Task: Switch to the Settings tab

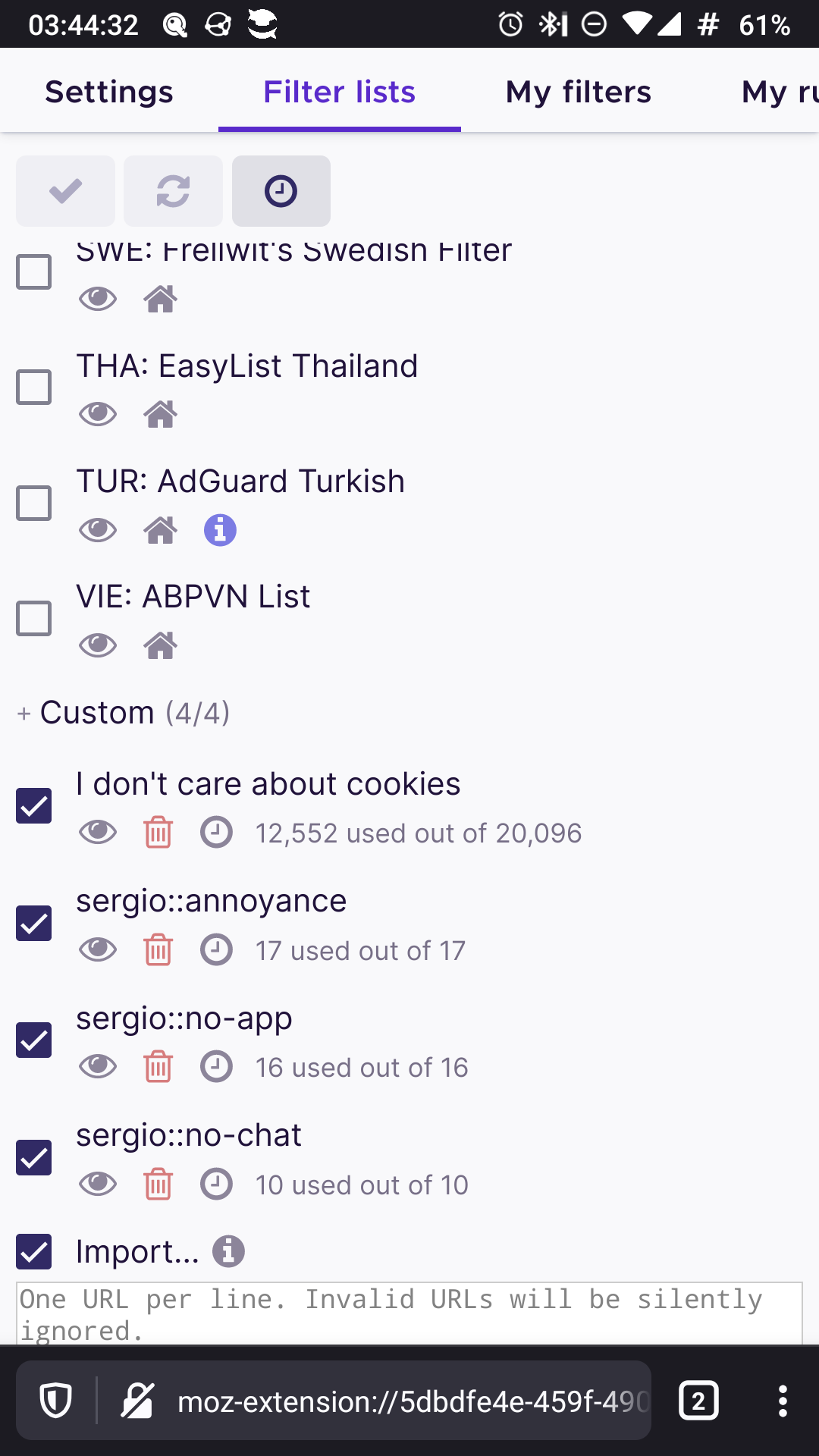Action: click(x=109, y=92)
